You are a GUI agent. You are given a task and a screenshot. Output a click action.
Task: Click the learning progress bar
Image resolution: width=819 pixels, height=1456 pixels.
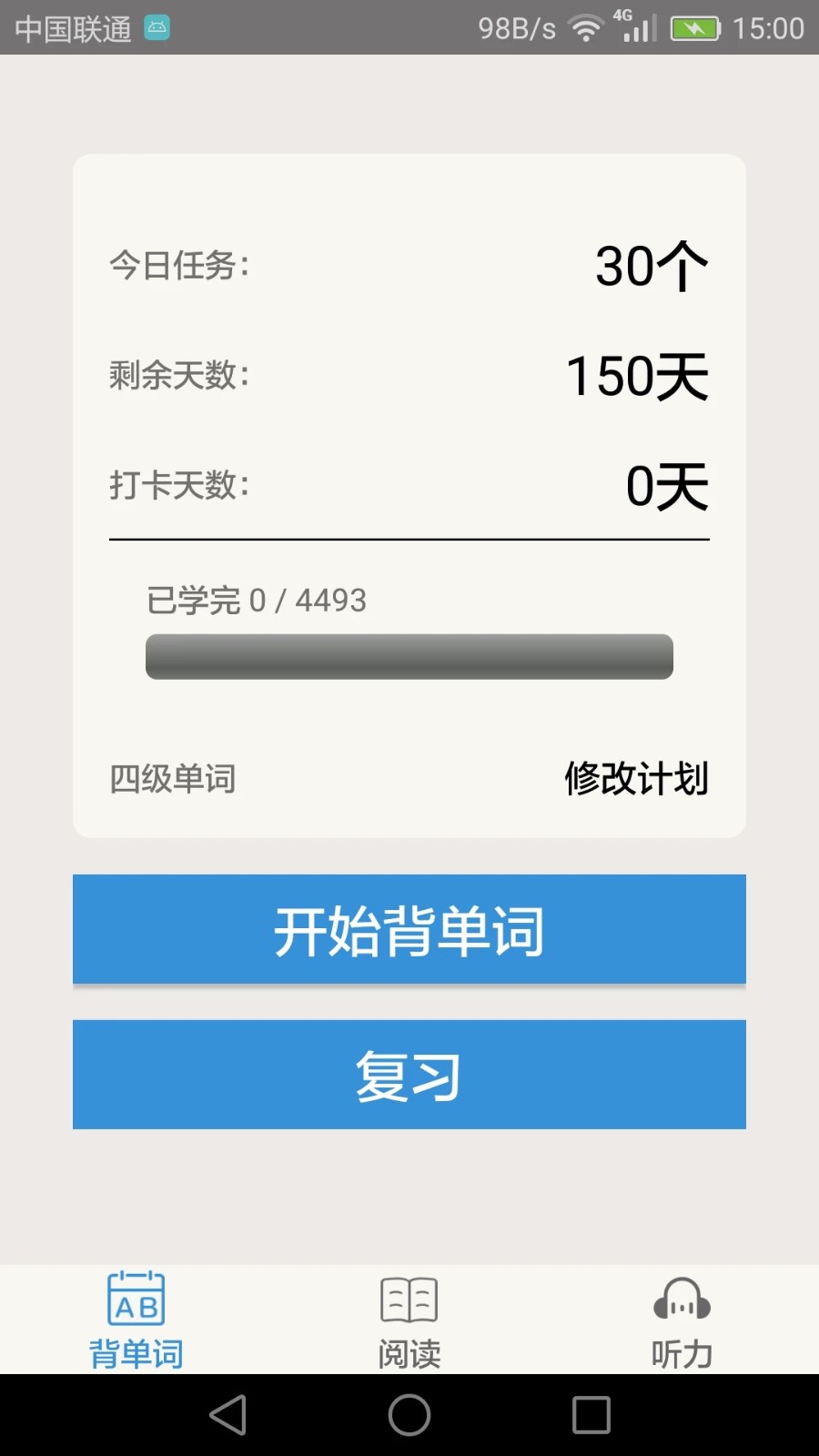(409, 655)
